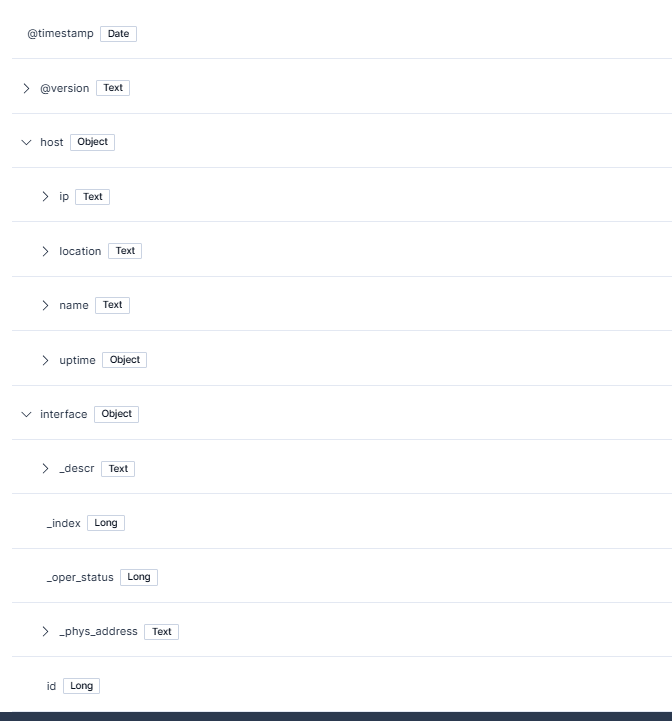Collapse the host object
Screen dimensions: 672x721
[x=26, y=142]
